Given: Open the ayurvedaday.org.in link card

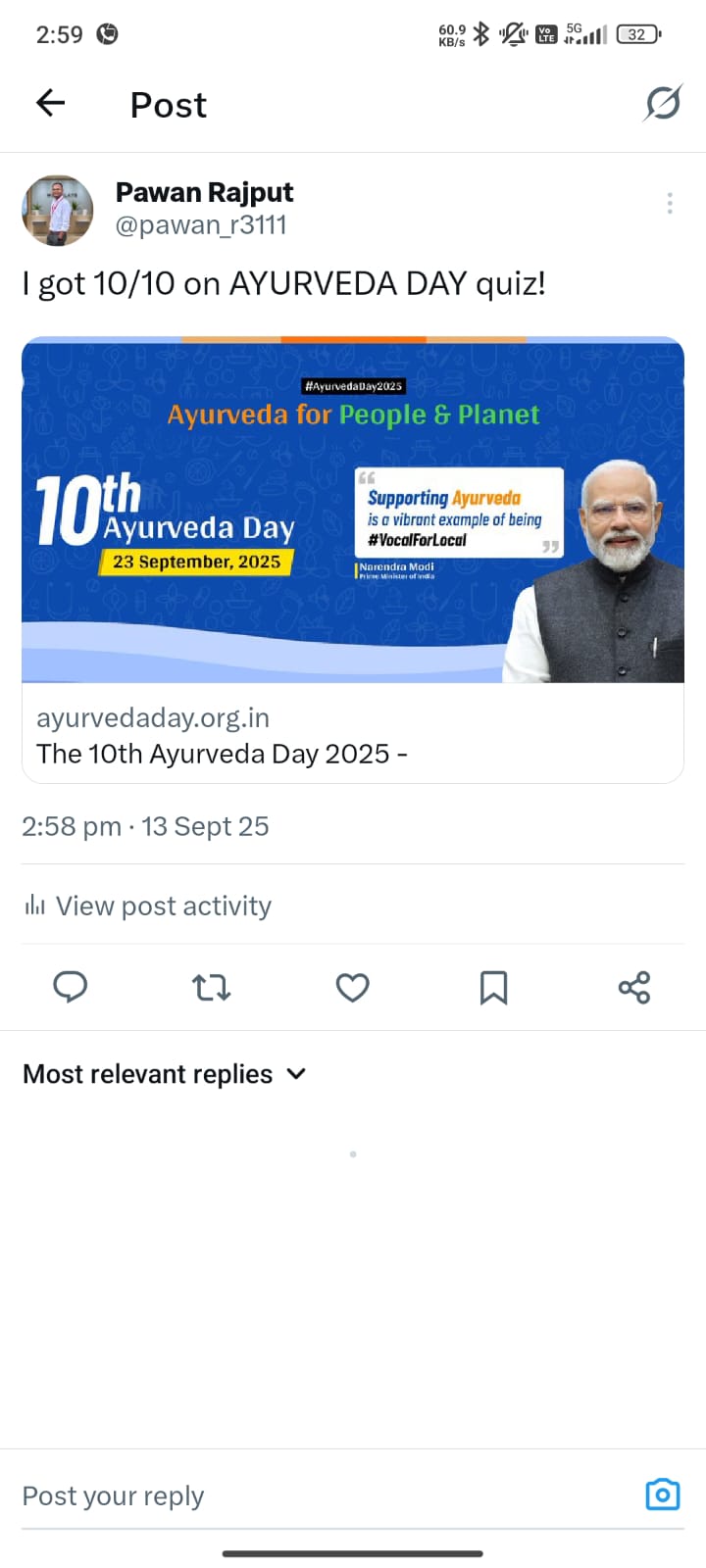Looking at the screenshot, I should 353,559.
